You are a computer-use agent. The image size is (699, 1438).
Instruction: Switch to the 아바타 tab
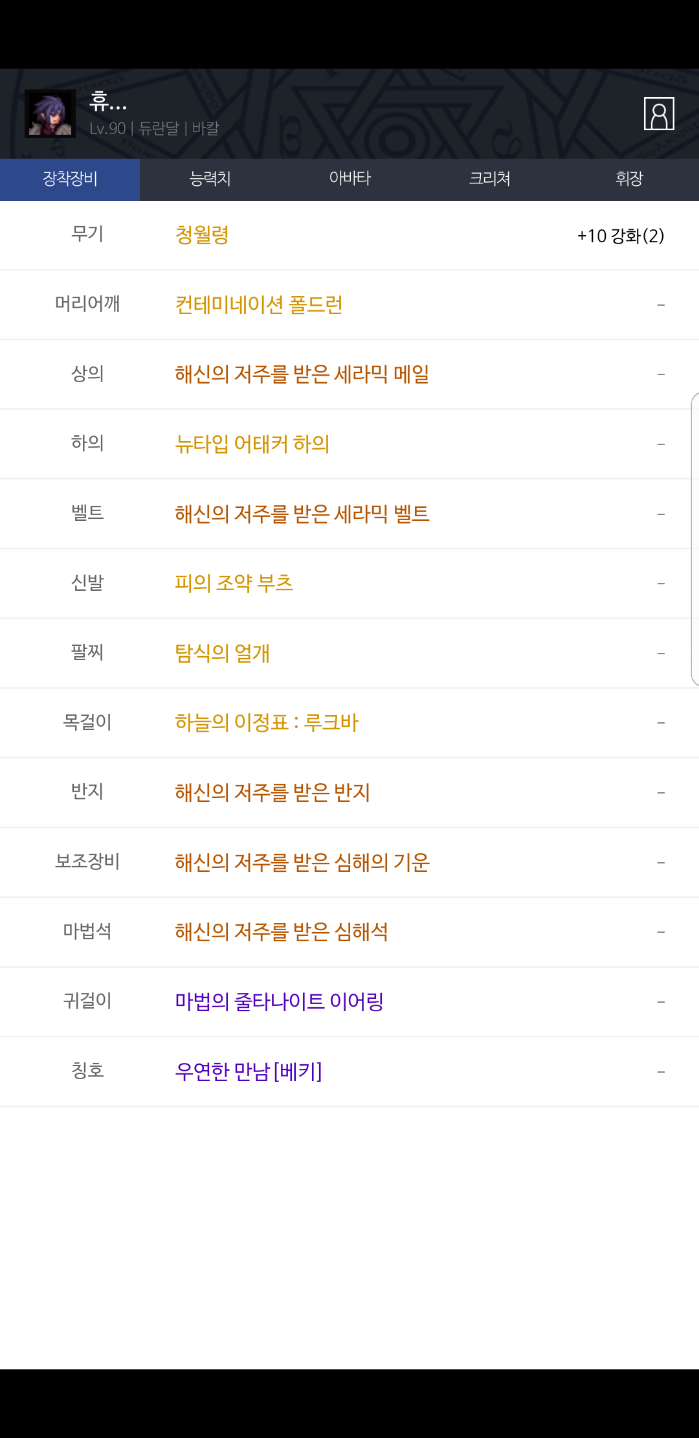pos(350,180)
